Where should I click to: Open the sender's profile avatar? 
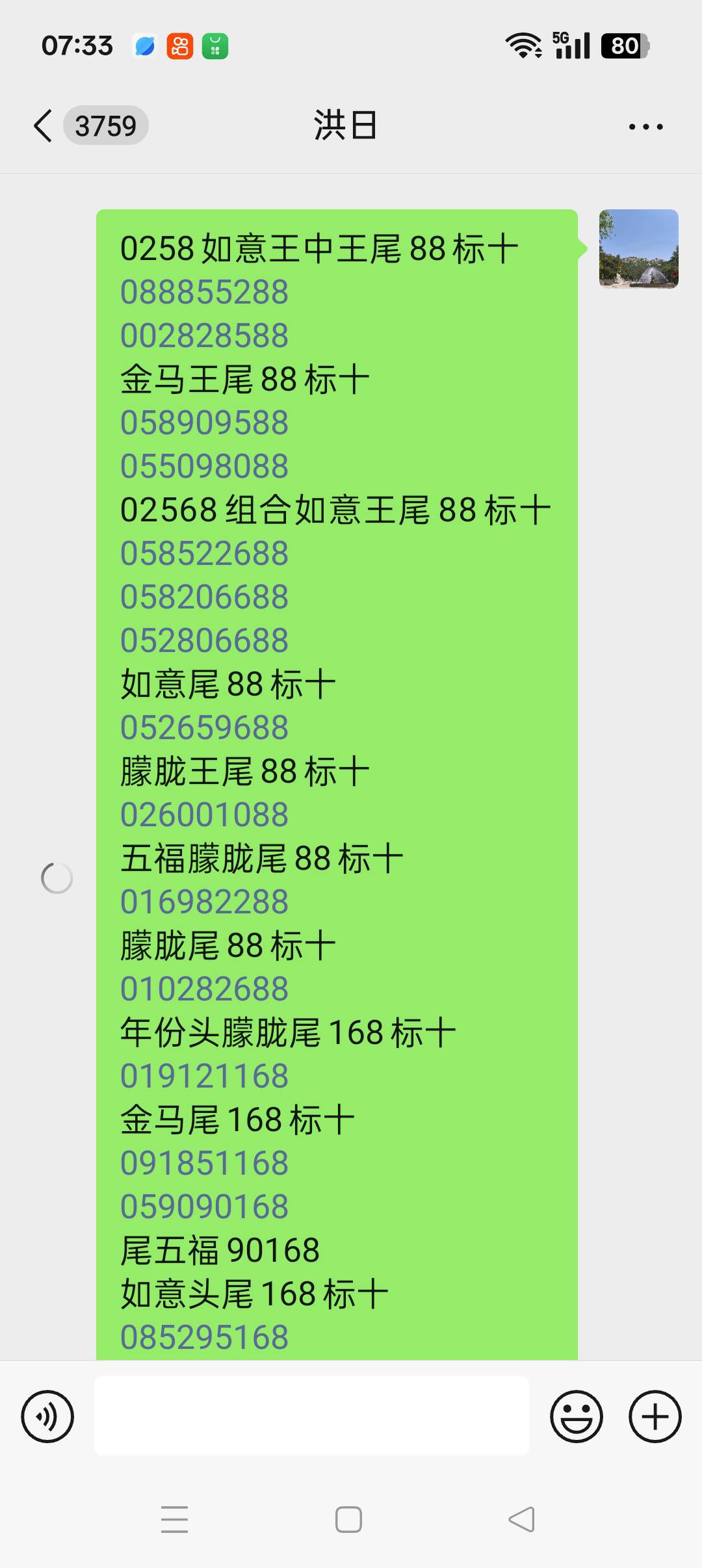638,248
